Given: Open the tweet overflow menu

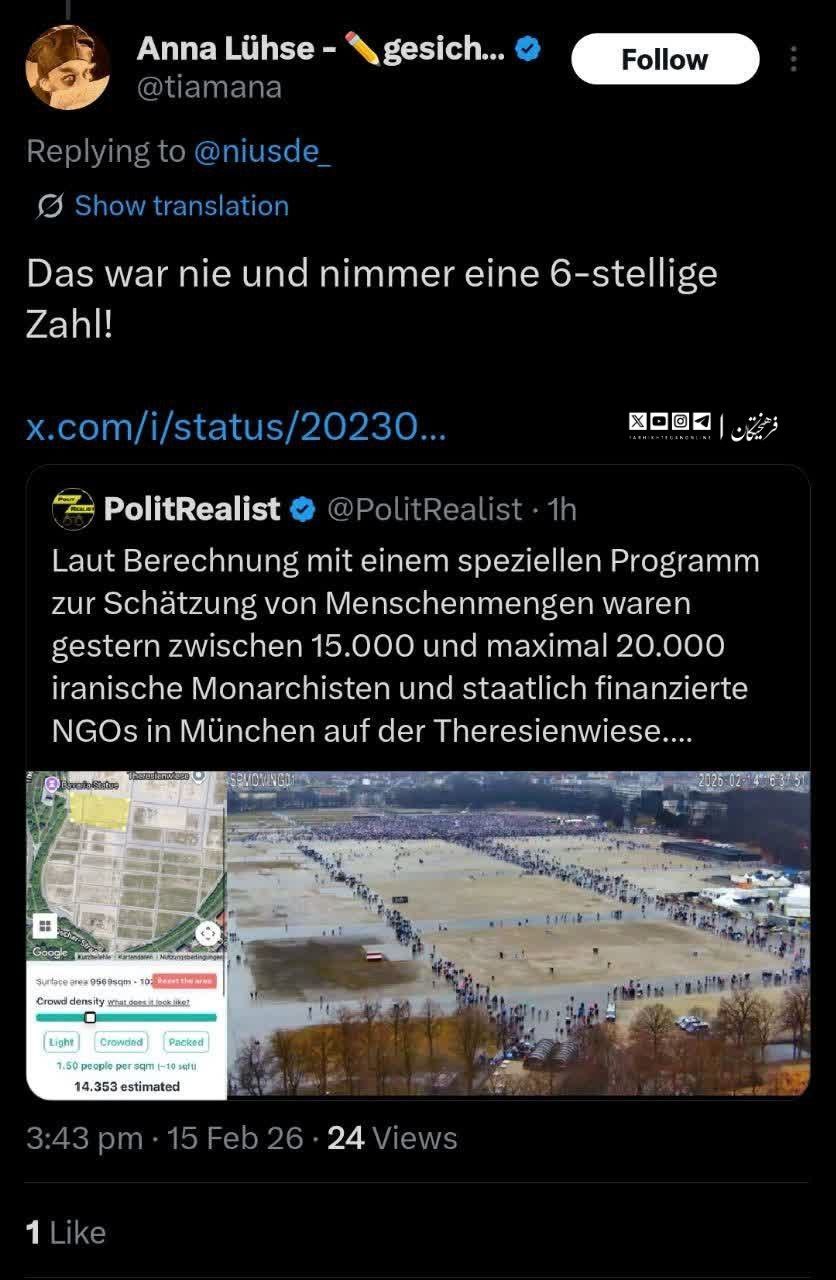Looking at the screenshot, I should 793,59.
